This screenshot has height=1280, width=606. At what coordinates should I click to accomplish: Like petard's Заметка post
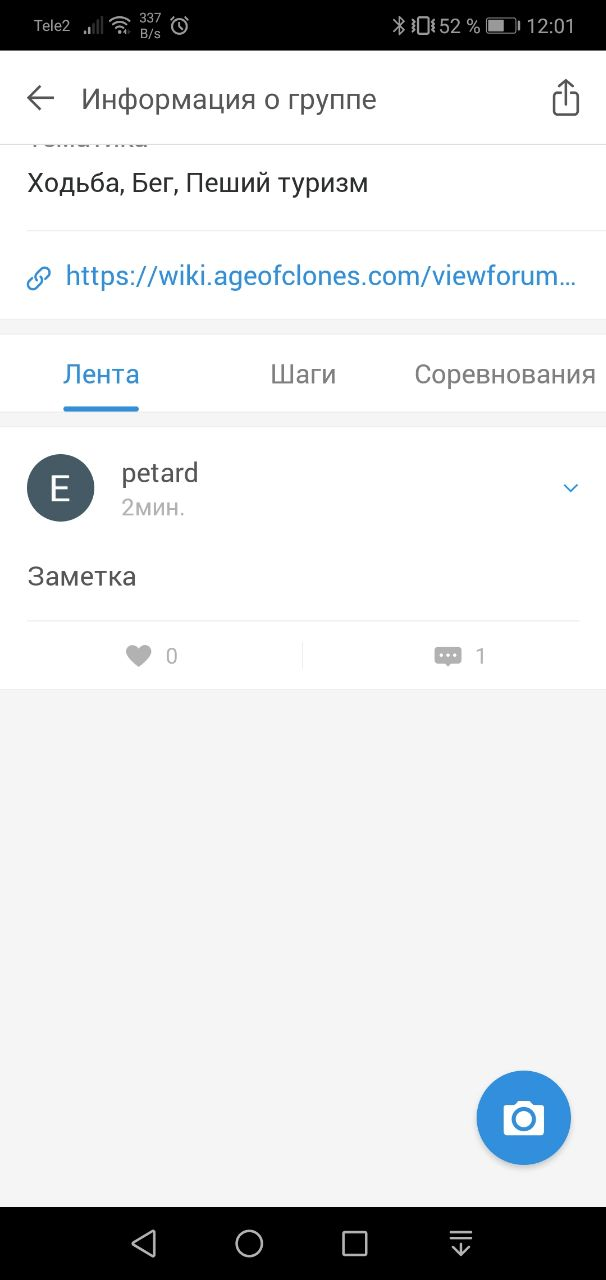pyautogui.click(x=151, y=656)
